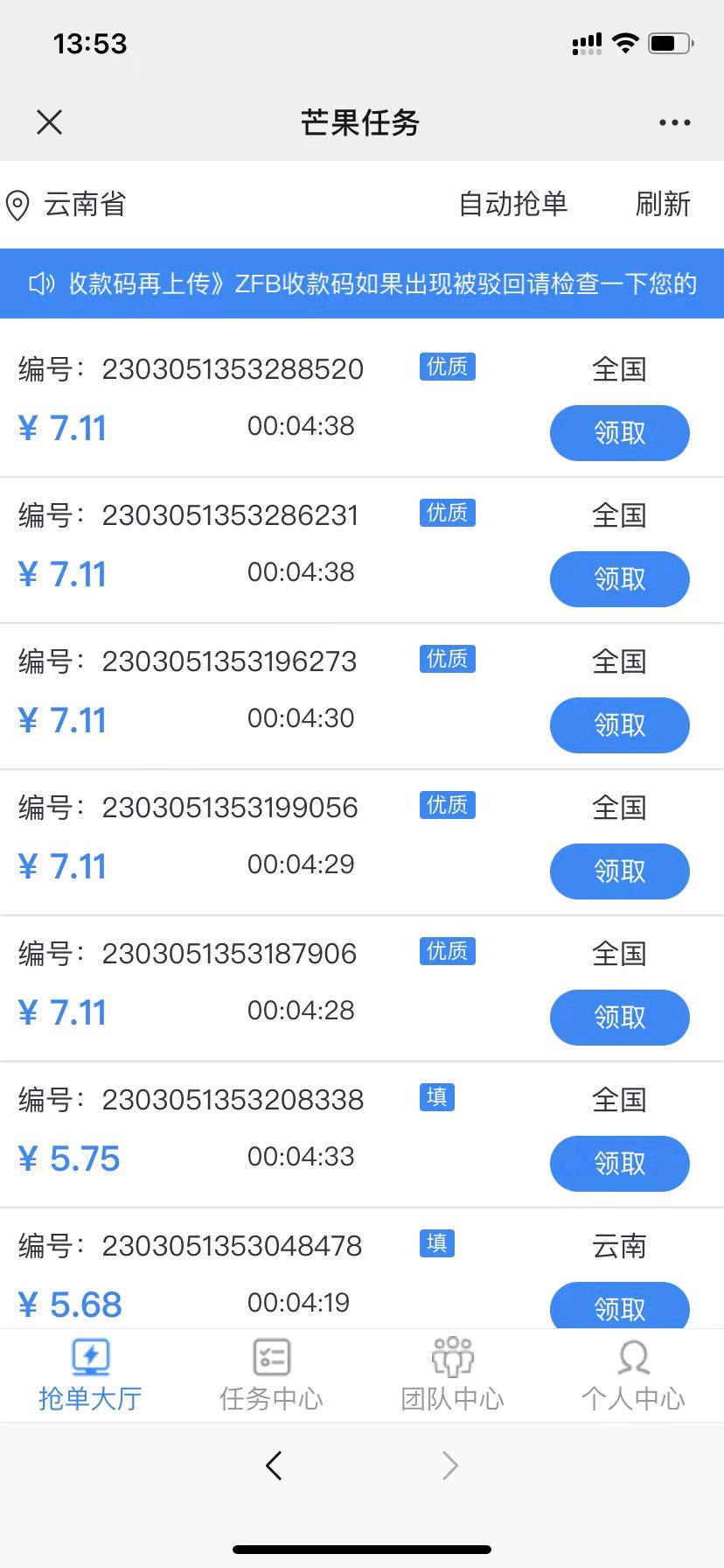
Task: Go back with the browser back arrow
Action: pos(274,1465)
